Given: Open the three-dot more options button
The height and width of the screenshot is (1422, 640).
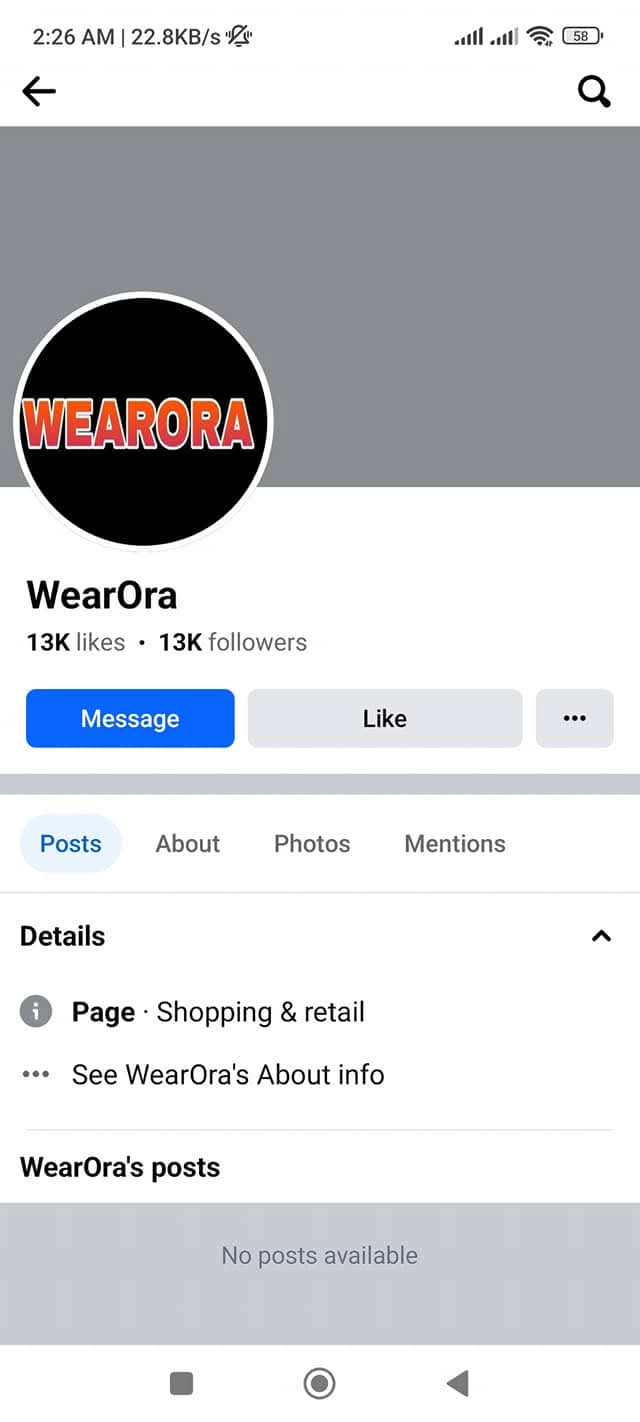Looking at the screenshot, I should click(x=575, y=718).
